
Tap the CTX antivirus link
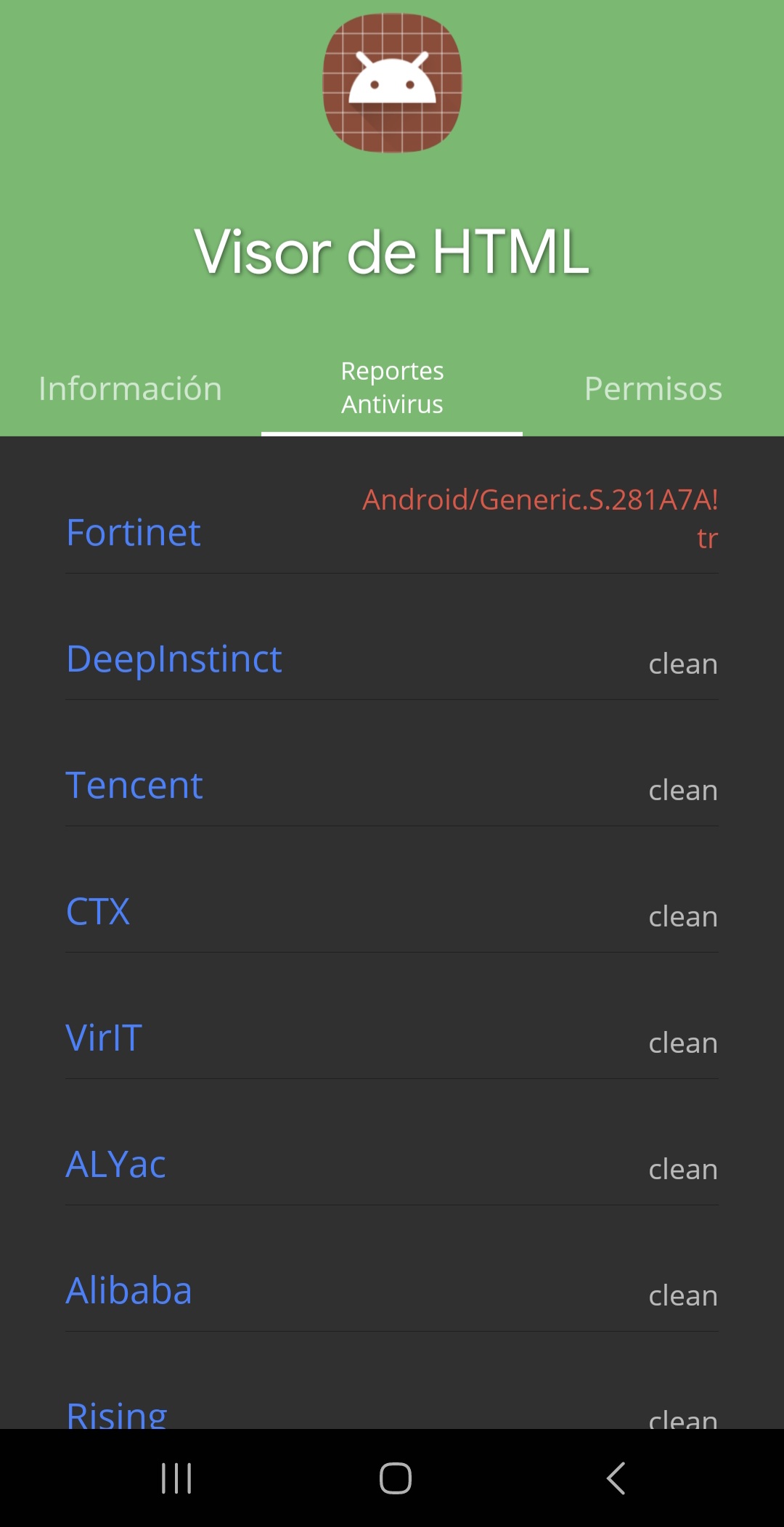pyautogui.click(x=98, y=912)
